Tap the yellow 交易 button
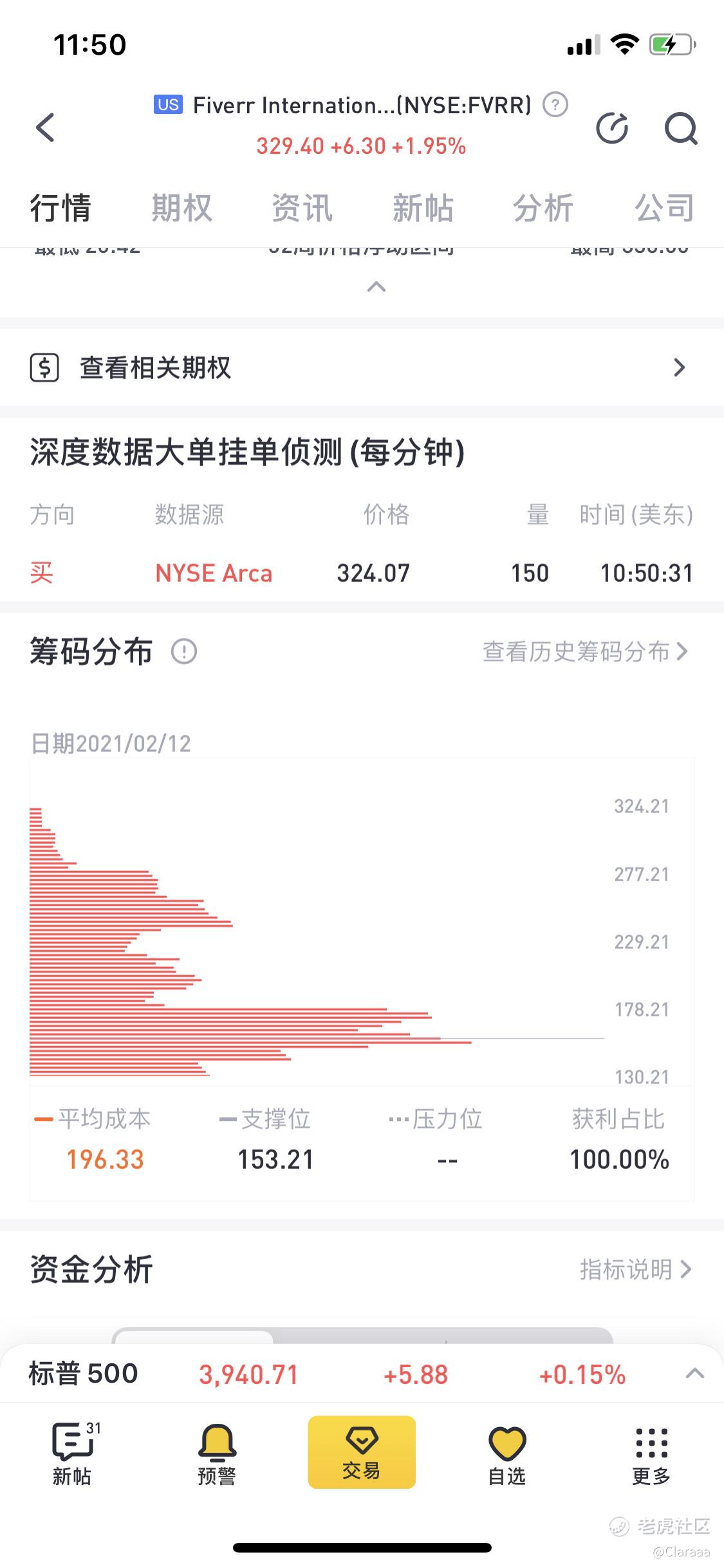724x1568 pixels. click(362, 1452)
